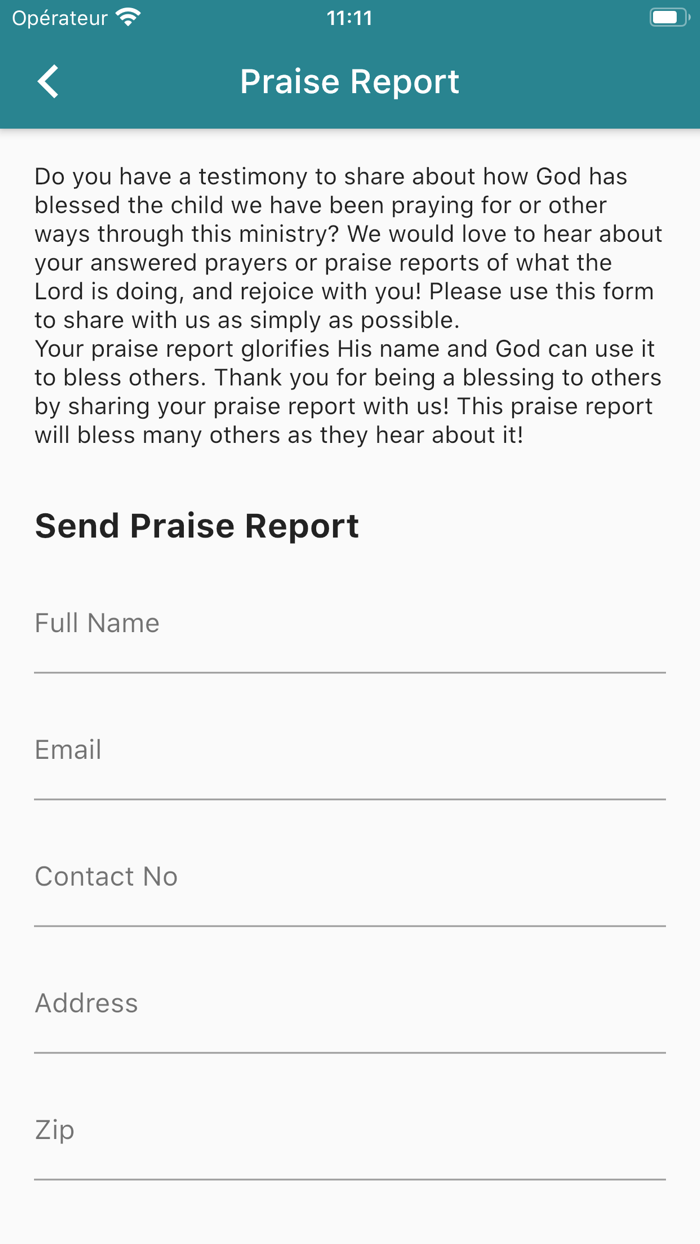Activate the Zip input field

349,1141
